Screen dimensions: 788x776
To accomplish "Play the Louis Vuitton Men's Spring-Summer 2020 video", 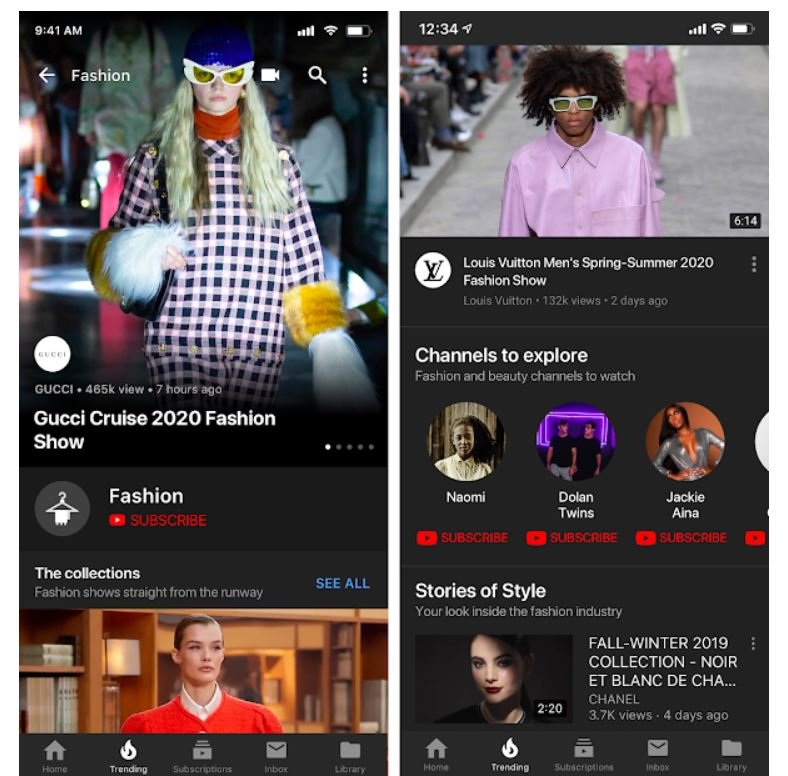I will pyautogui.click(x=584, y=140).
